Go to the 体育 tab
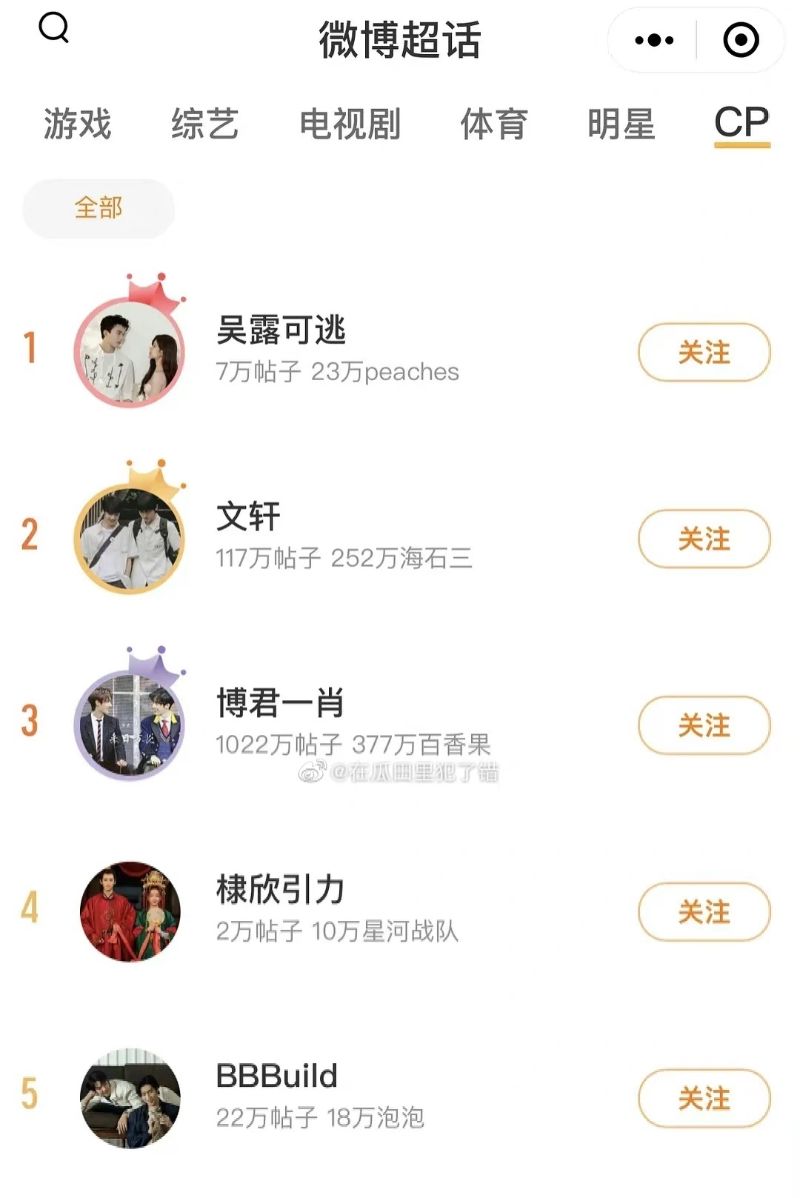The width and height of the screenshot is (800, 1198). (493, 124)
